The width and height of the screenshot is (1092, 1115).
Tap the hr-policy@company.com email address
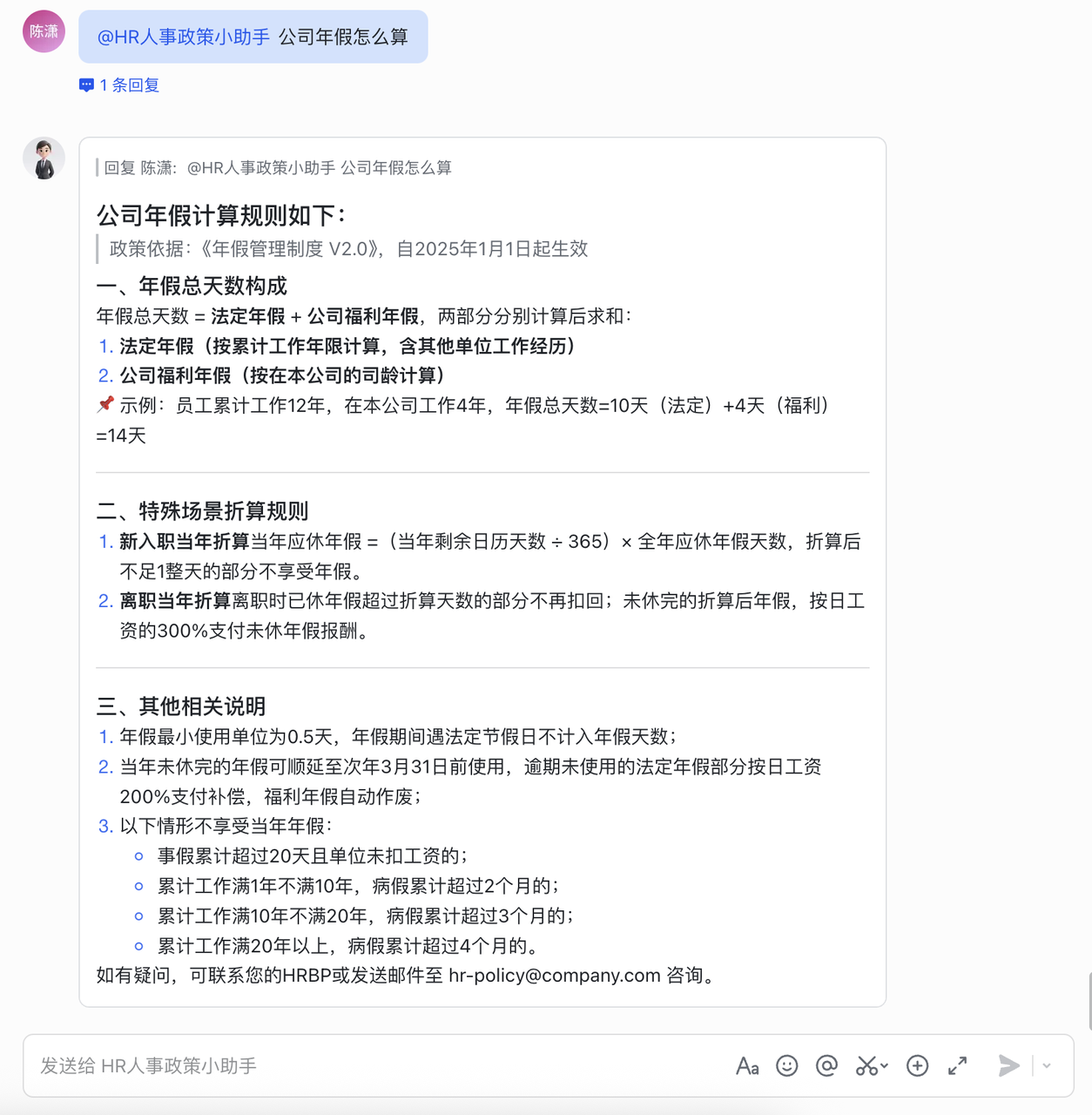(554, 976)
